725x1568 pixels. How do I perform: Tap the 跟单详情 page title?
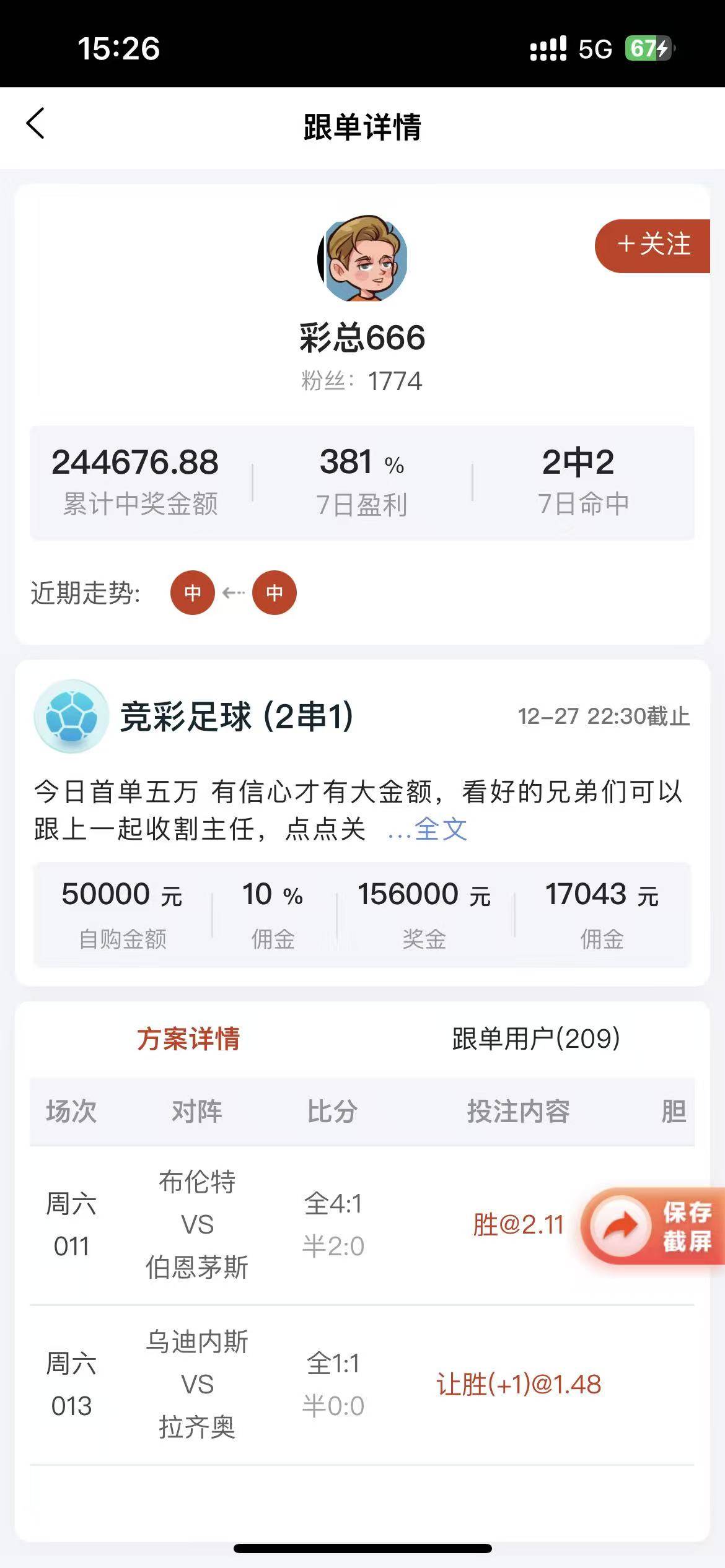pyautogui.click(x=362, y=126)
